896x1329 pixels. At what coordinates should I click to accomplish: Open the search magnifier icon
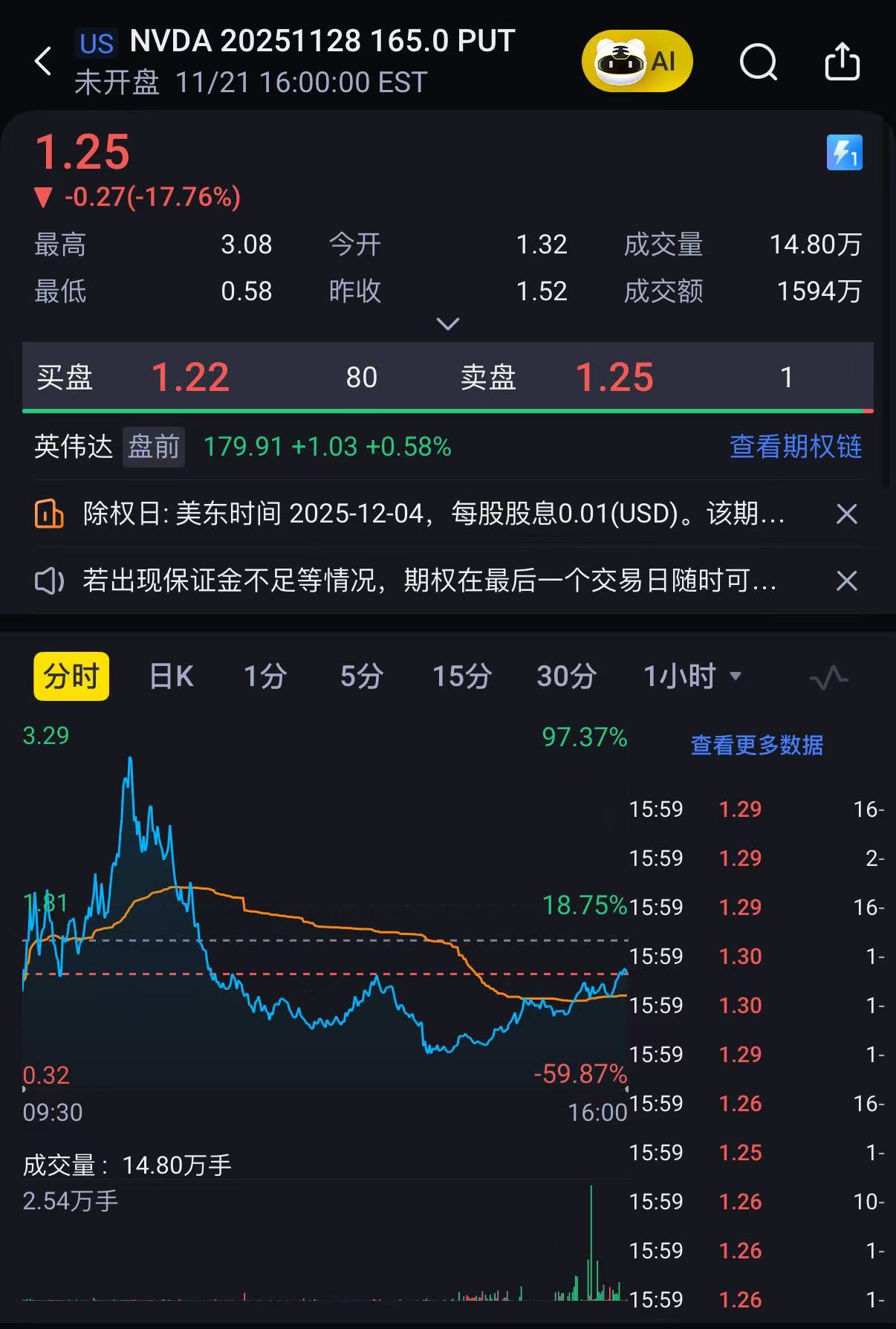[758, 61]
